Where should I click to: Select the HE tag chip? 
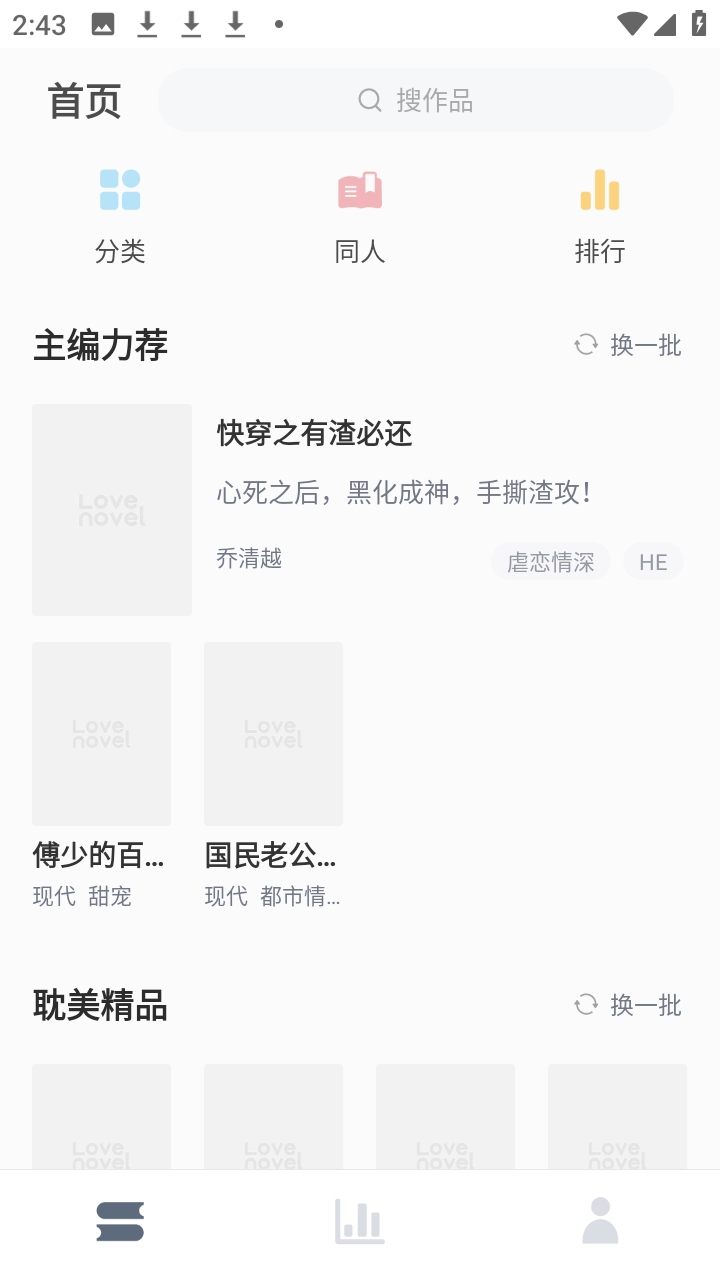pos(653,561)
